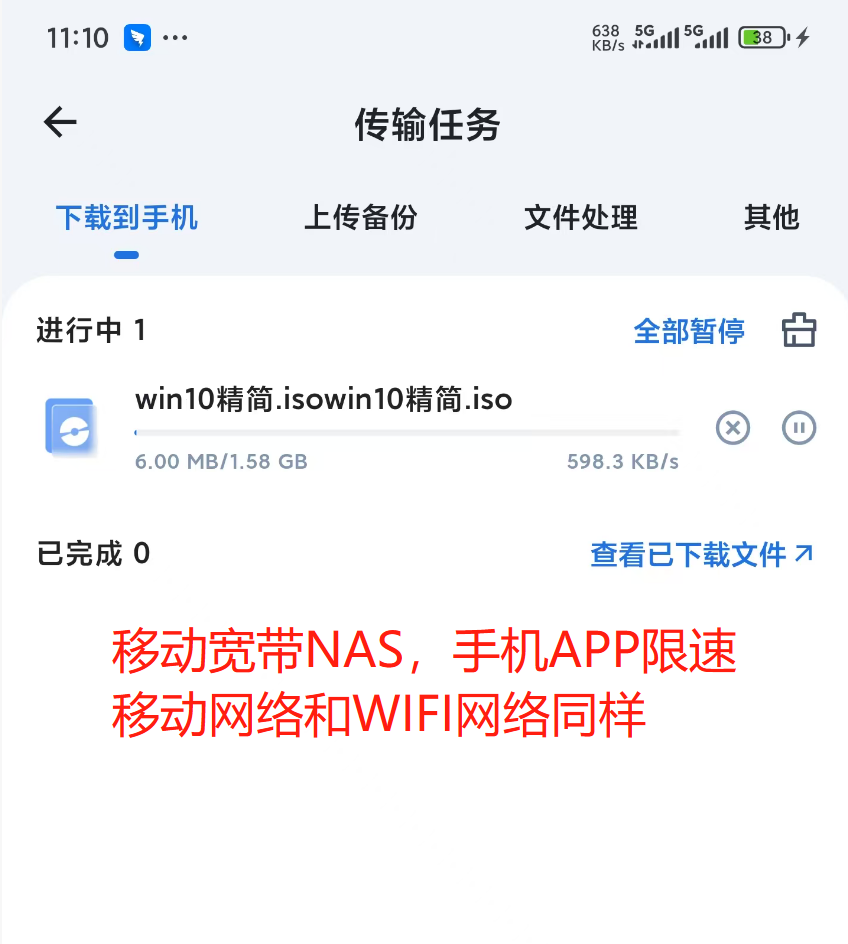Open the clear tasks icon beside 全部暂停
Viewport: 848px width, 944px height.
pos(798,331)
